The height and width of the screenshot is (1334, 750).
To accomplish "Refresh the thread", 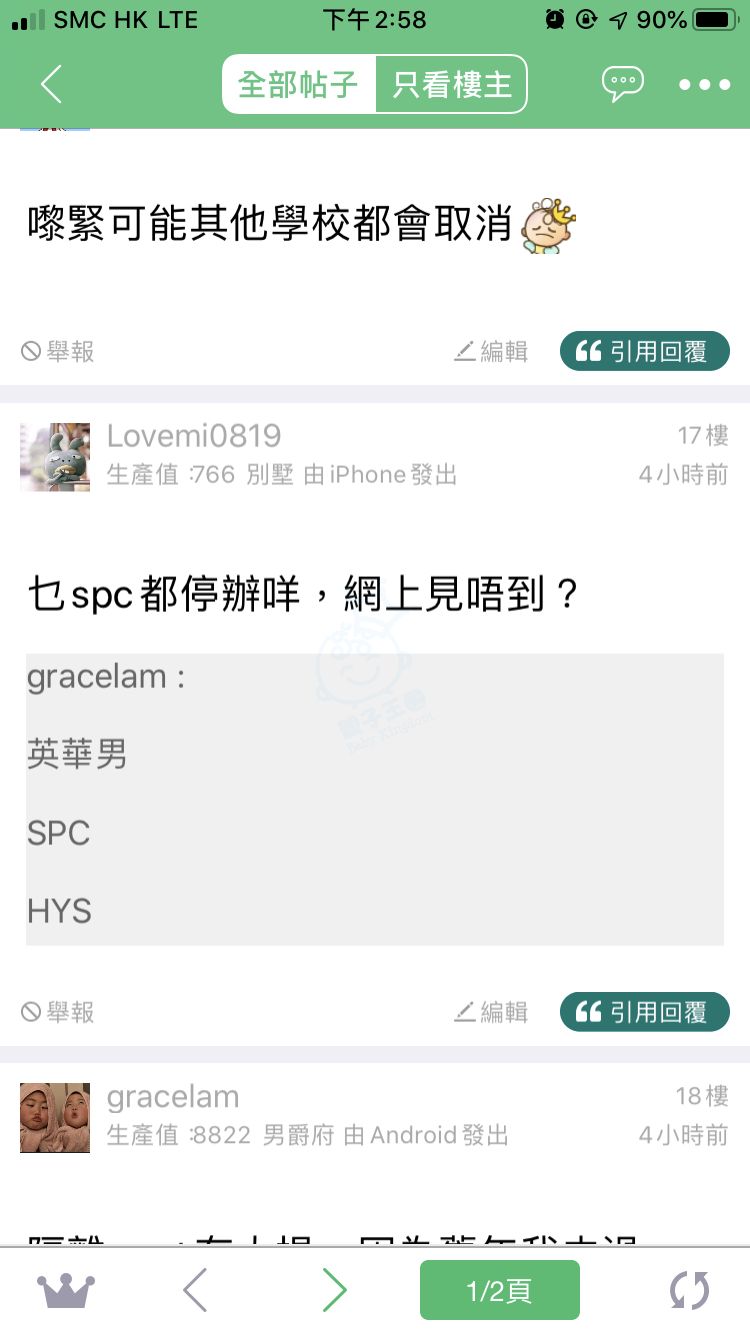I will [688, 1291].
